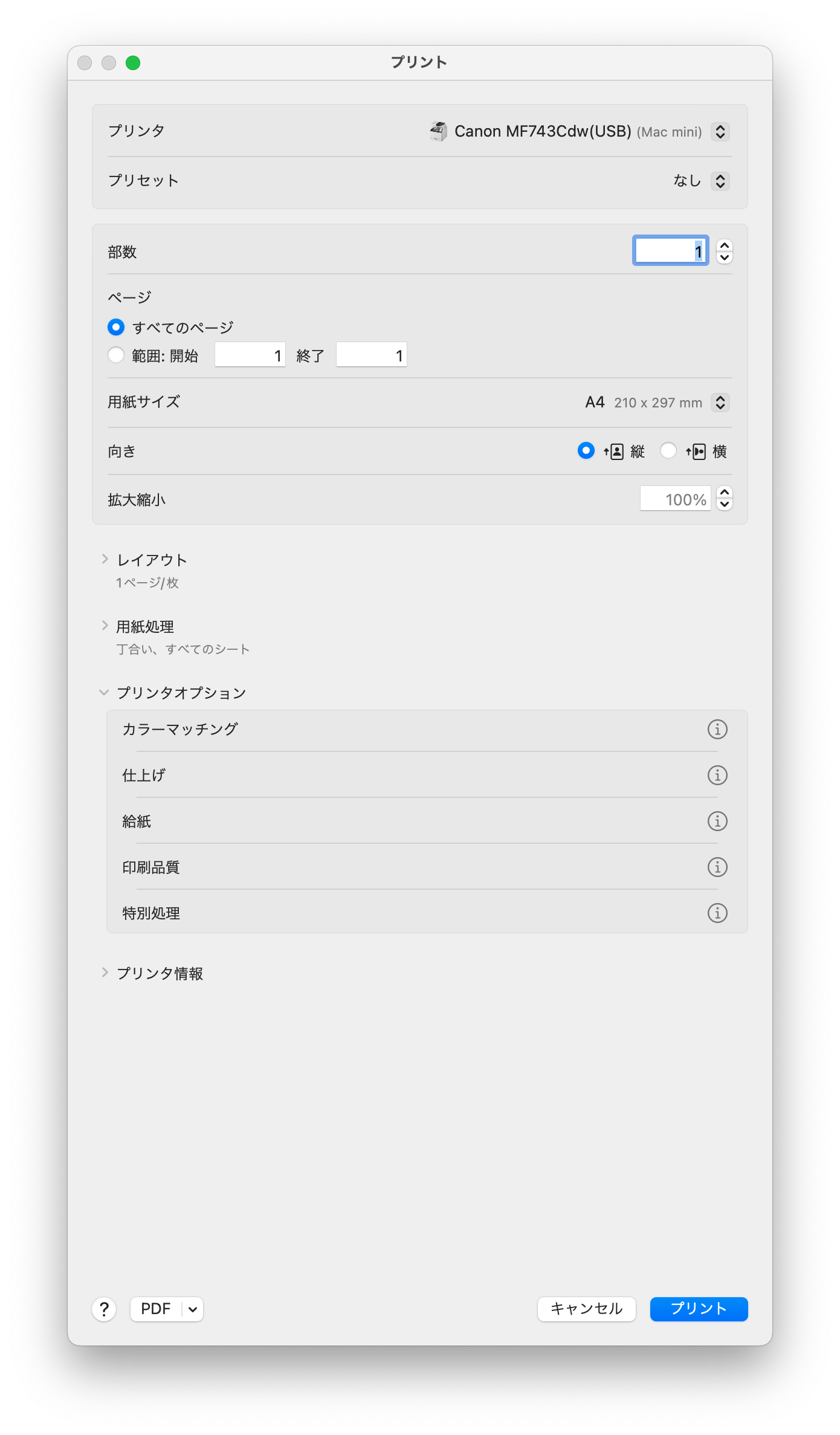Click the blue プリント button
The height and width of the screenshot is (1435, 840).
tap(699, 1309)
